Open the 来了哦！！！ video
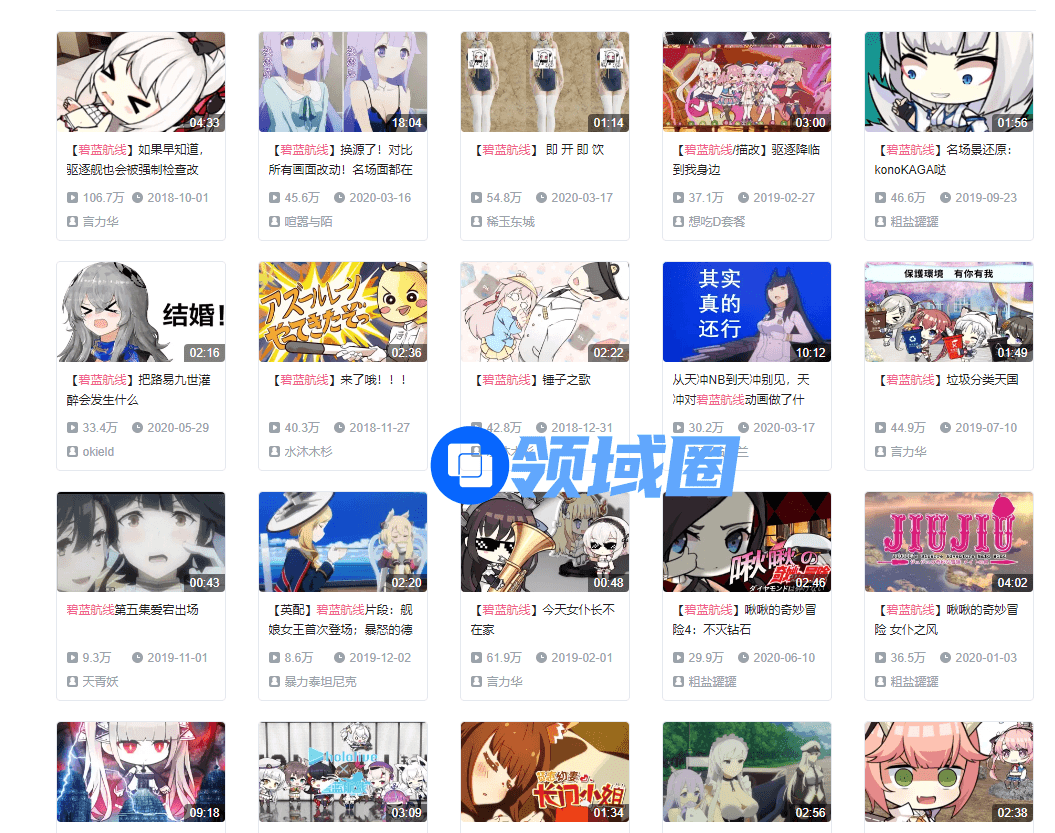The width and height of the screenshot is (1055, 833). [x=343, y=312]
